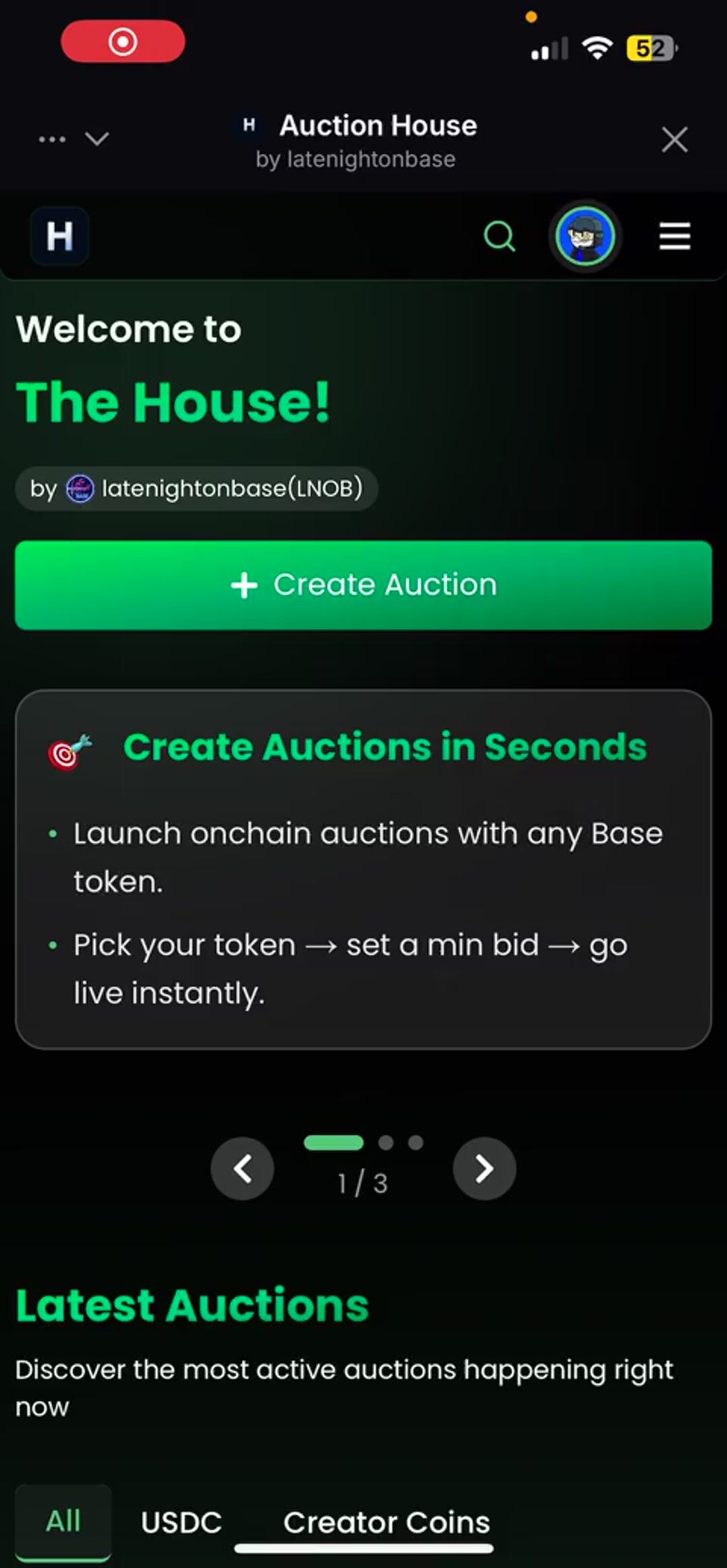This screenshot has width=727, height=1568.
Task: Open the search icon
Action: click(x=499, y=236)
